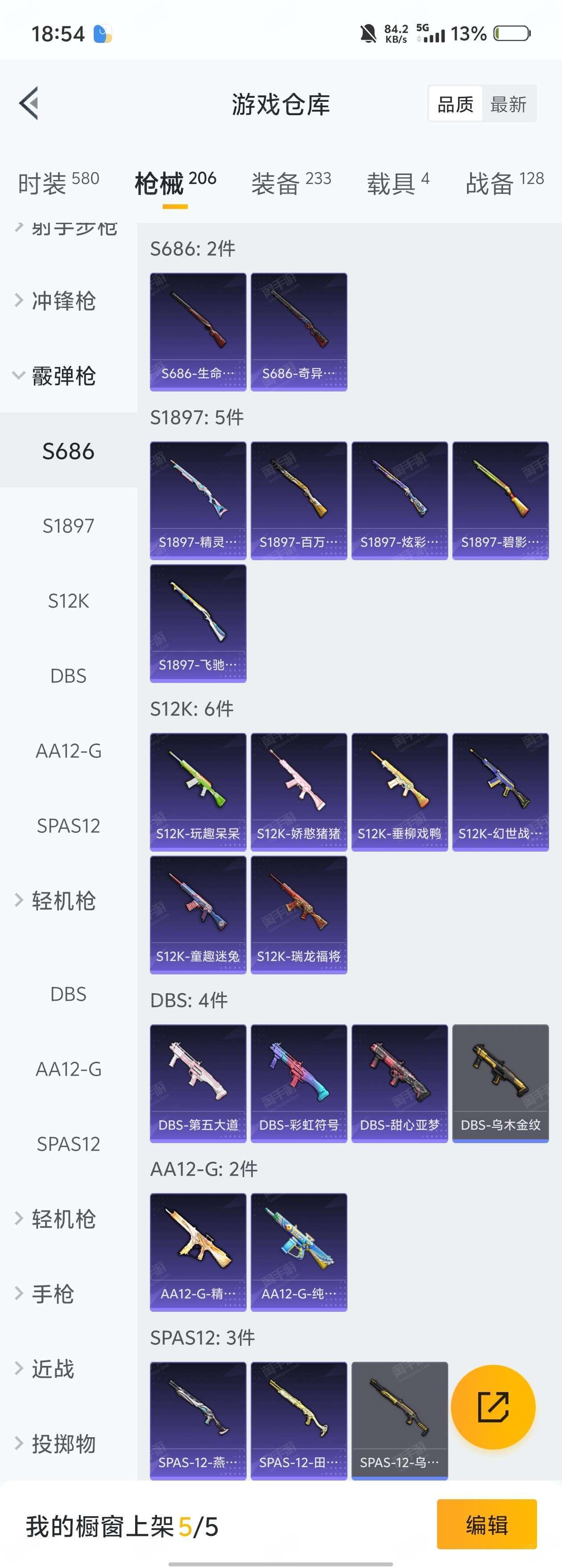Tap the orange share floating button
This screenshot has height=1568, width=562.
(493, 1407)
